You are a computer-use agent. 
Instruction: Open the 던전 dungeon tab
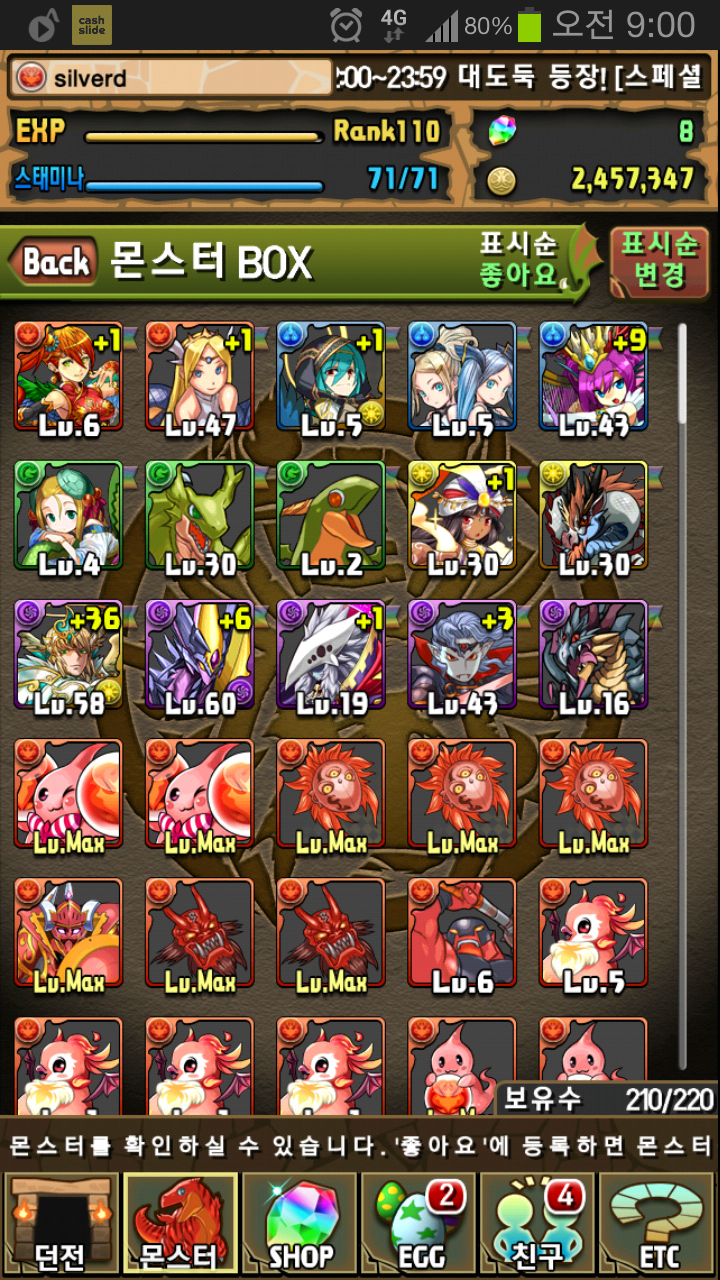click(60, 1224)
